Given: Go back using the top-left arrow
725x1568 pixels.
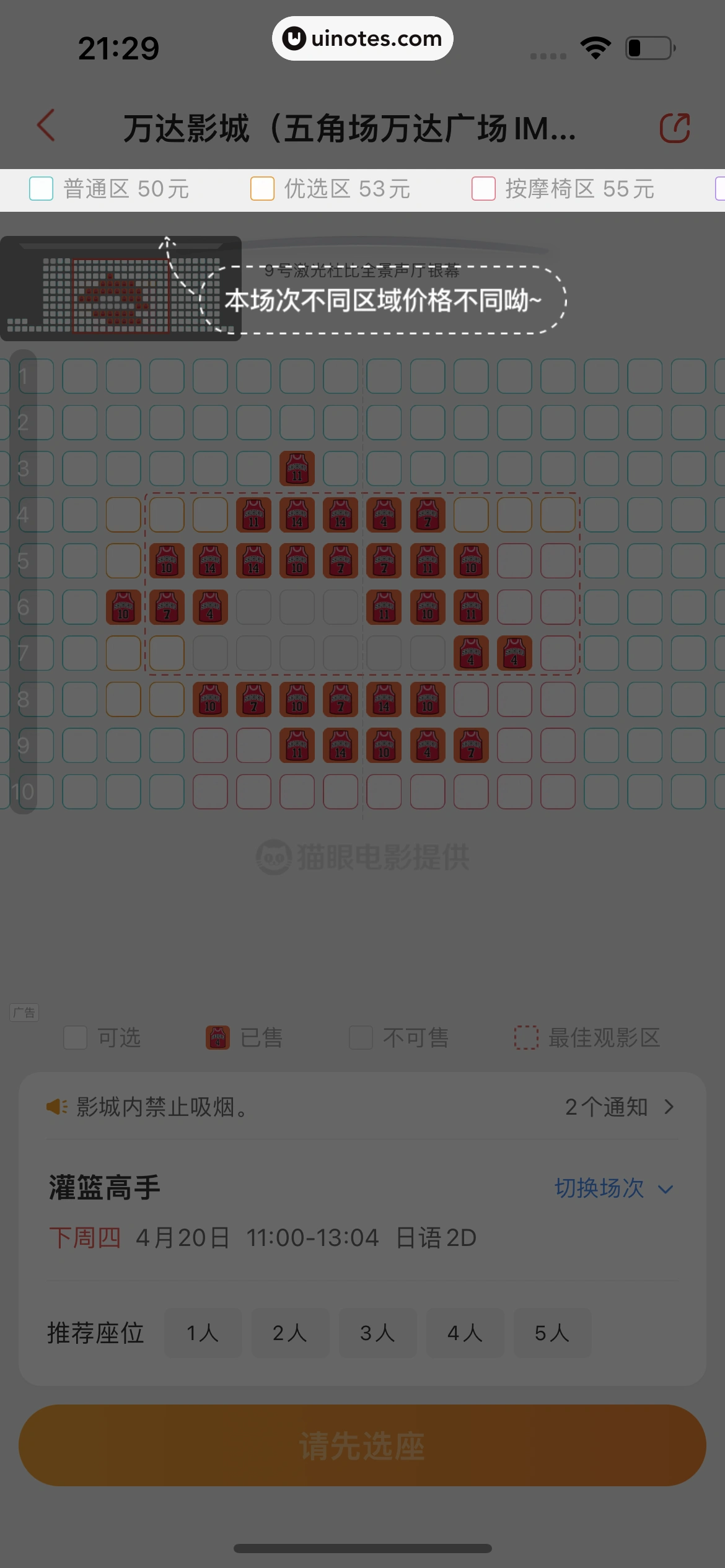Looking at the screenshot, I should [x=46, y=126].
